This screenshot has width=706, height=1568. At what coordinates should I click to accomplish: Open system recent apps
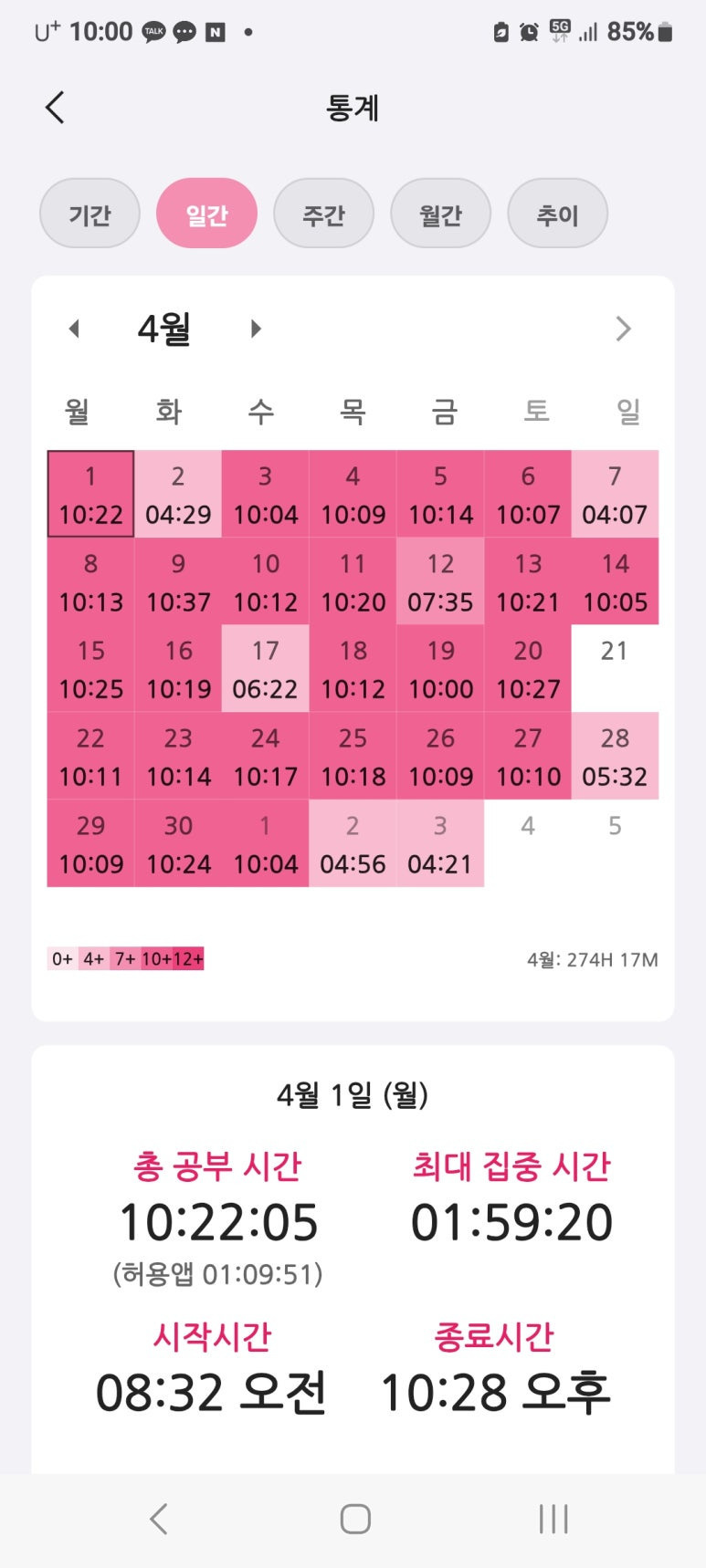553,1519
